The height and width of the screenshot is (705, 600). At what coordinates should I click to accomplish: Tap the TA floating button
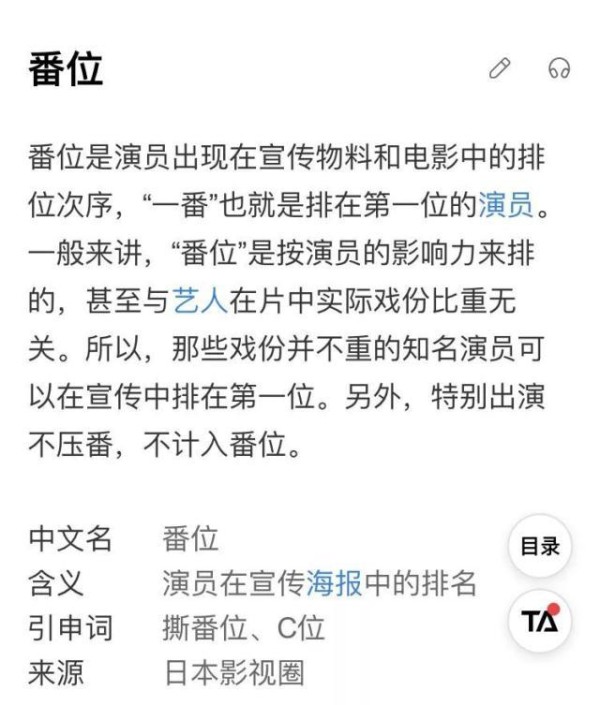pyautogui.click(x=540, y=620)
